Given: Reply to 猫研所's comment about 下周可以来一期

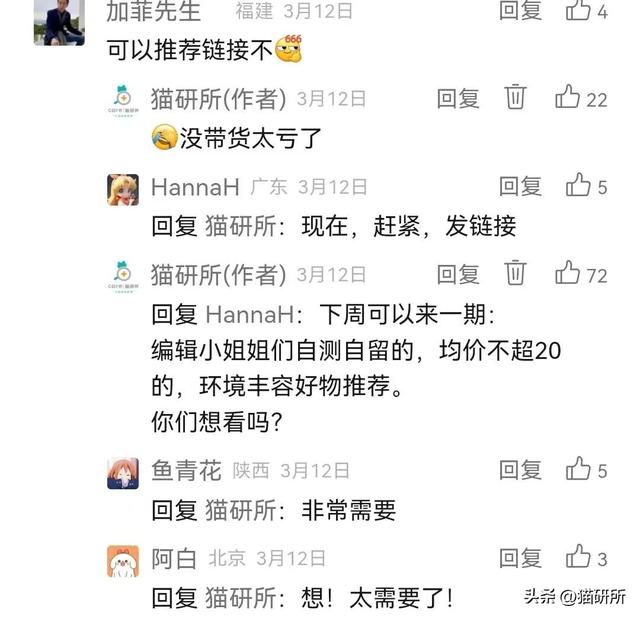Looking at the screenshot, I should point(459,273).
